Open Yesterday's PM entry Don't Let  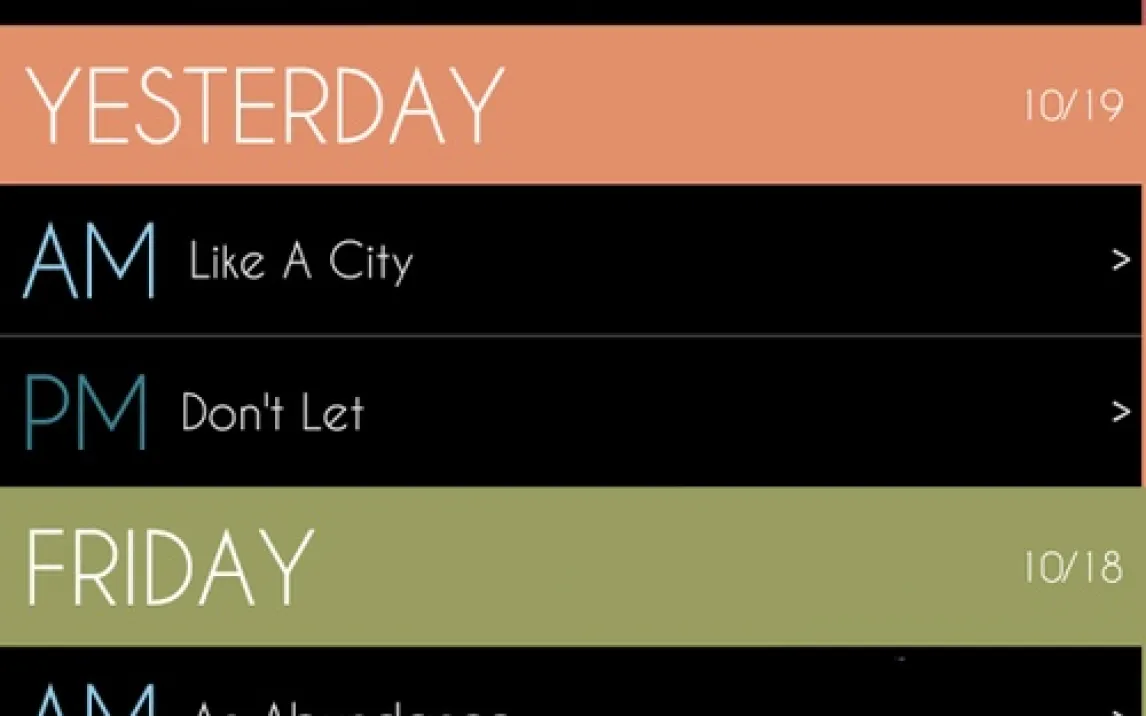point(570,412)
